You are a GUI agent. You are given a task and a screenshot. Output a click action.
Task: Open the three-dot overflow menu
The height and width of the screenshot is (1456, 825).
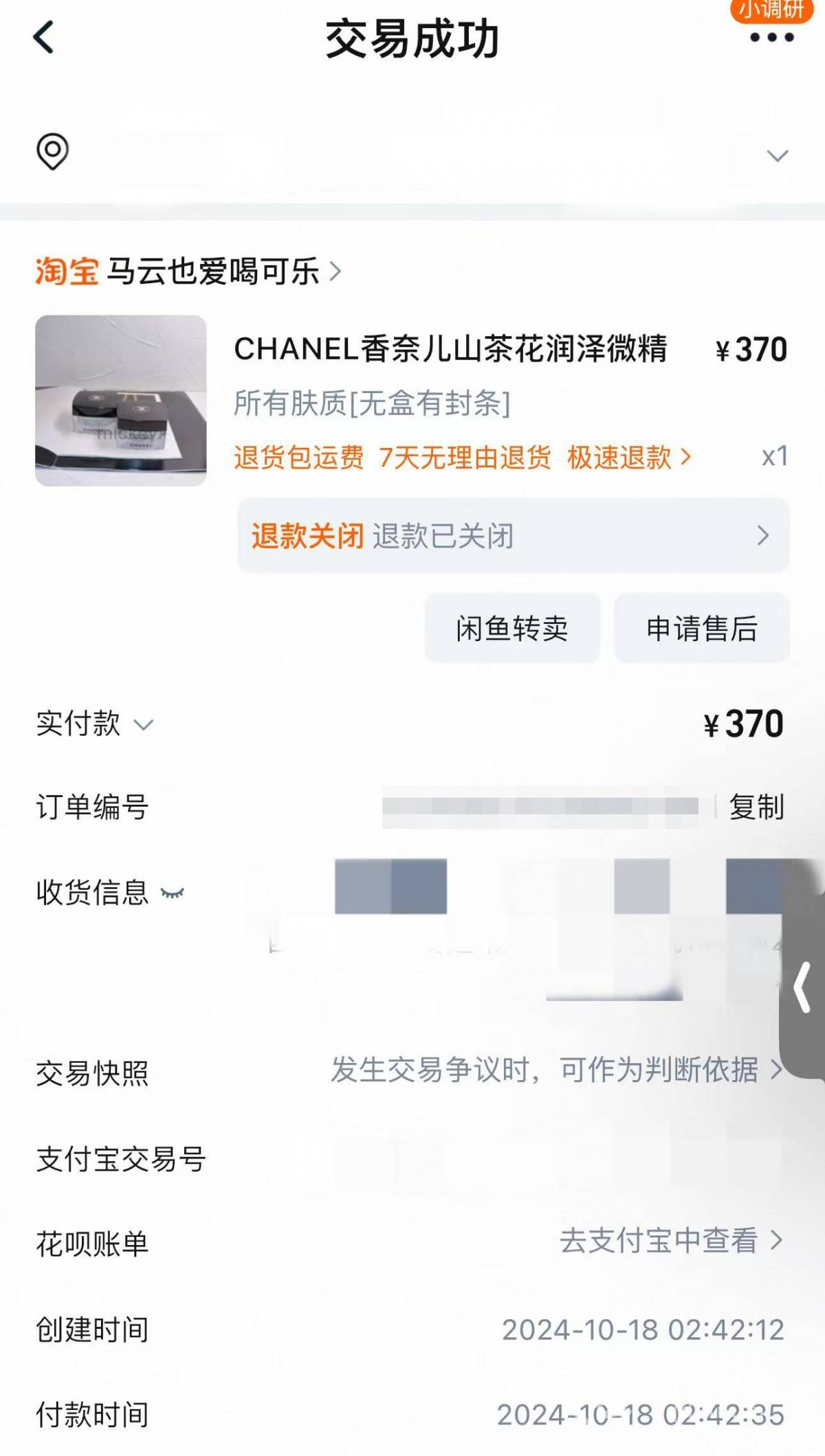coord(771,38)
